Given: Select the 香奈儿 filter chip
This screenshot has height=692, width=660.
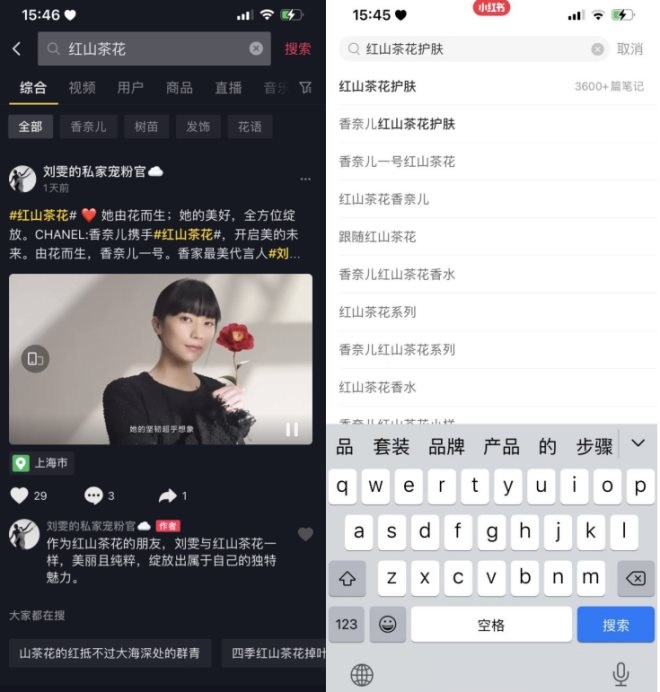Looking at the screenshot, I should [x=88, y=127].
